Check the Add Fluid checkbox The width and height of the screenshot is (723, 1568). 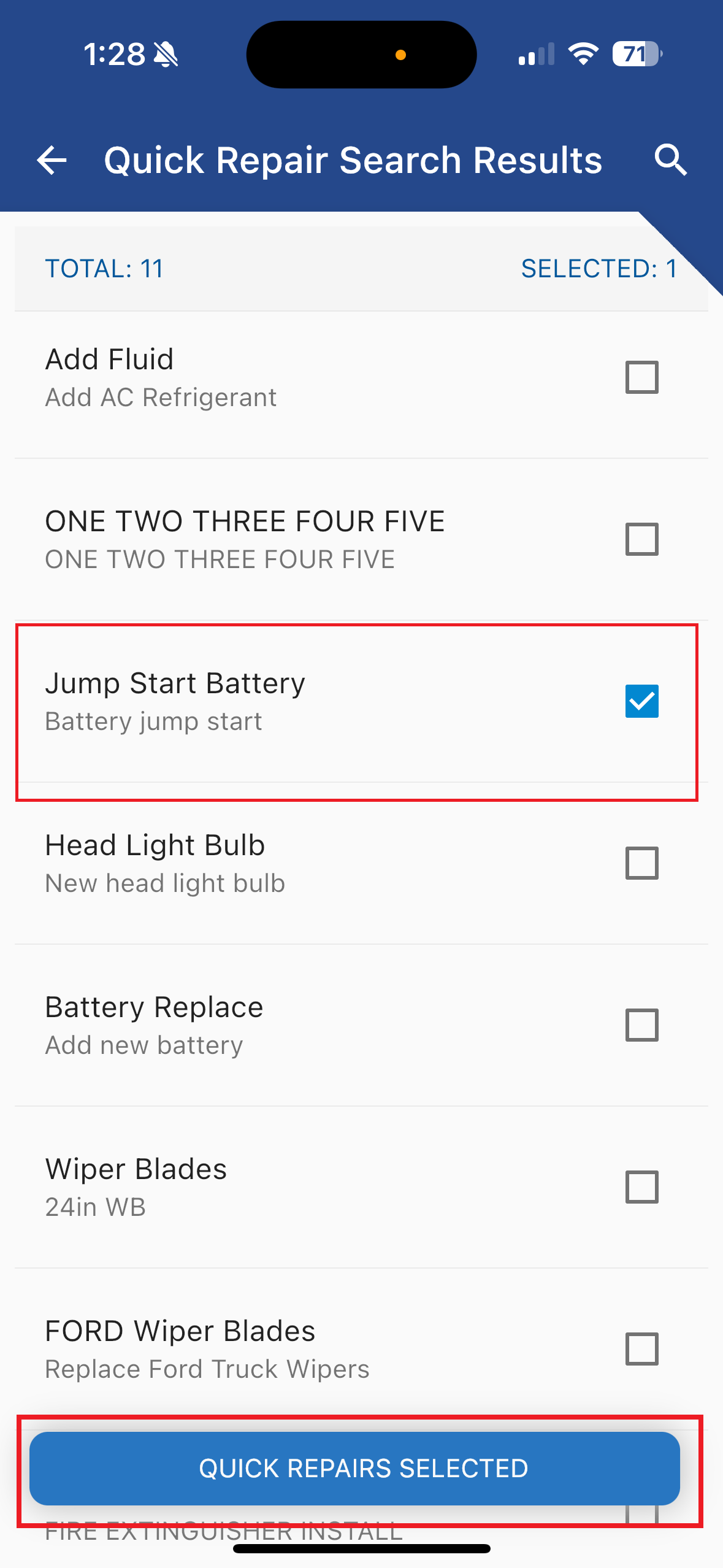pyautogui.click(x=641, y=377)
